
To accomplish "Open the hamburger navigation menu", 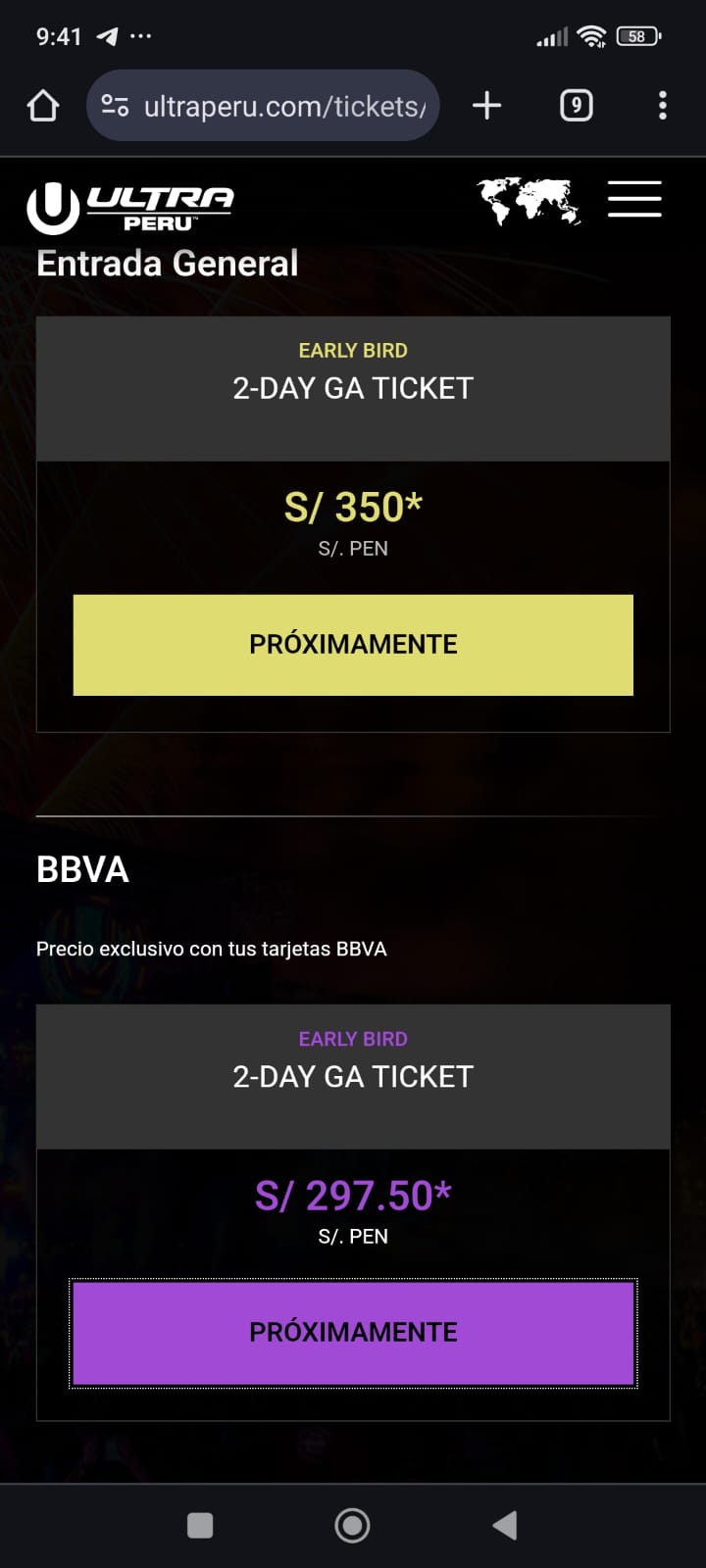I will [x=634, y=199].
